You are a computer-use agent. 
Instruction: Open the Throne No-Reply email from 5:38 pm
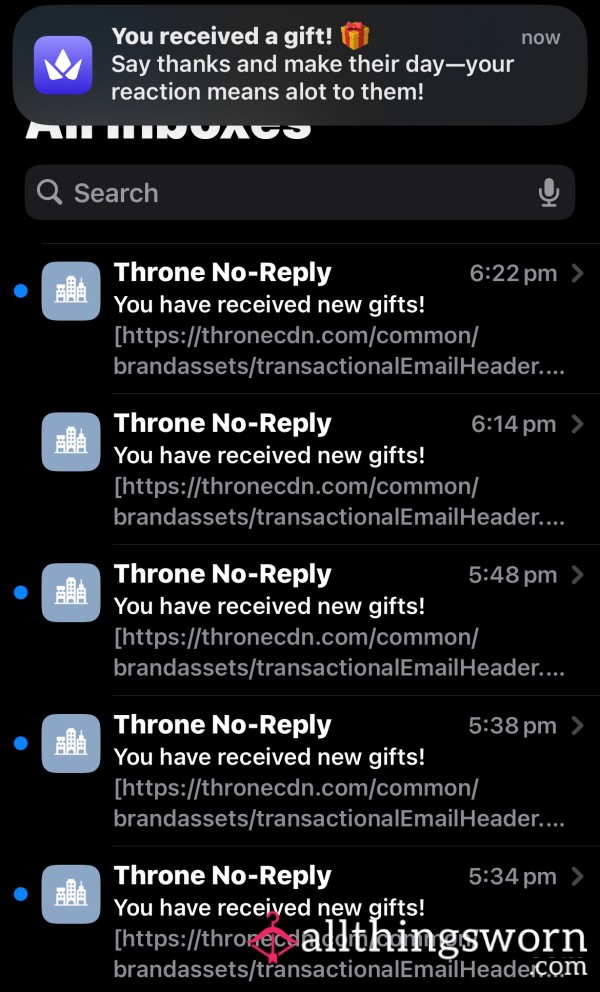pyautogui.click(x=300, y=771)
